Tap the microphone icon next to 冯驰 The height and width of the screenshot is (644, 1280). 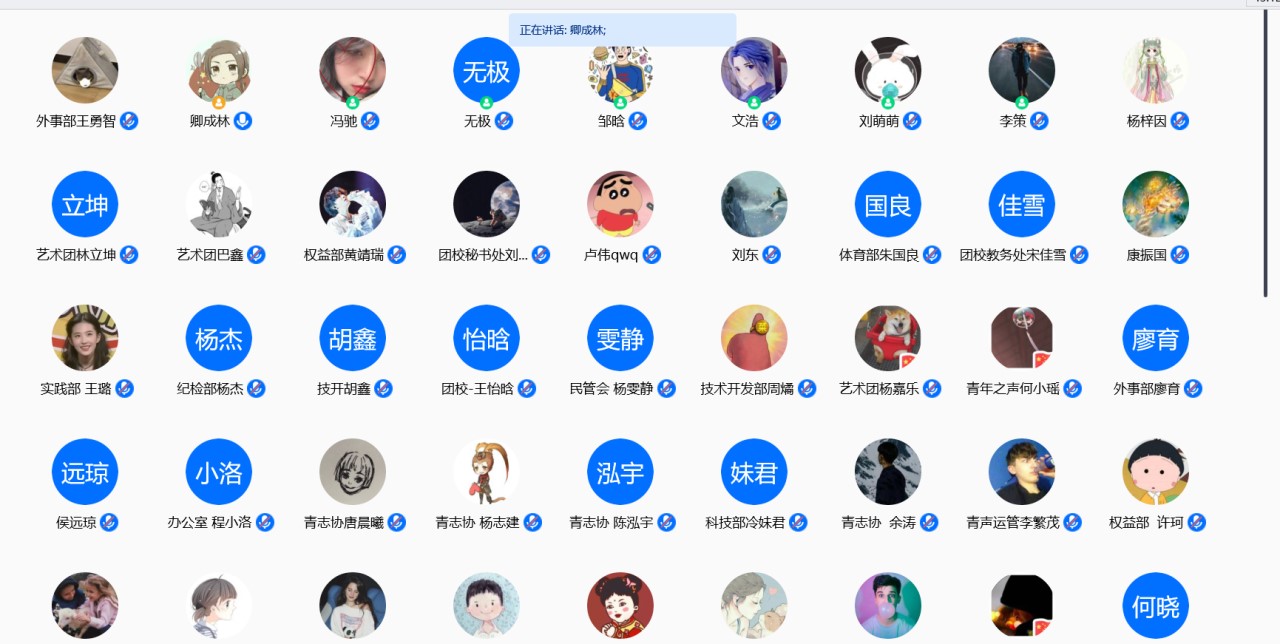point(370,121)
